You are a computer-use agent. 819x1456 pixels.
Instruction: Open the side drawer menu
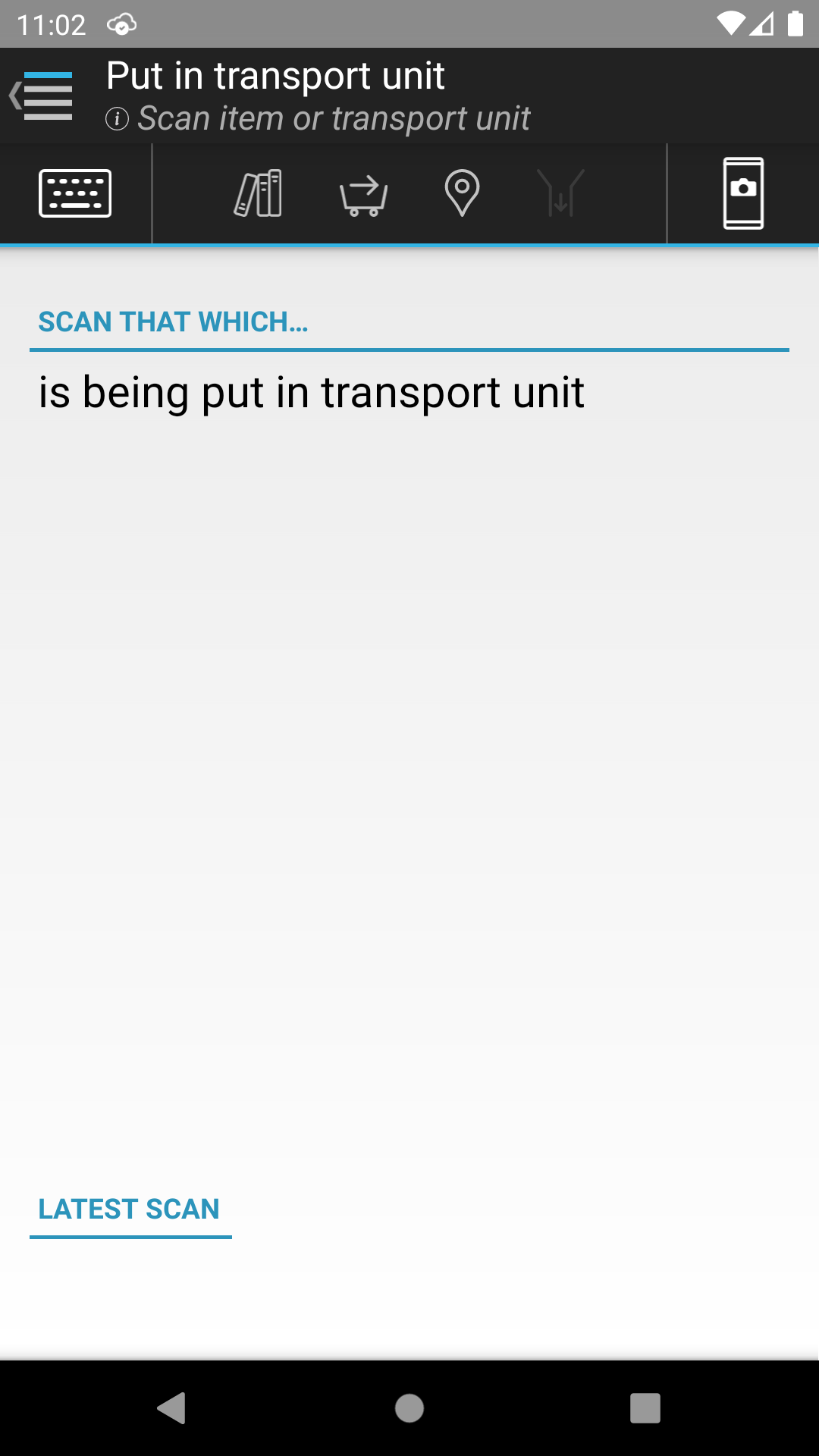42,96
